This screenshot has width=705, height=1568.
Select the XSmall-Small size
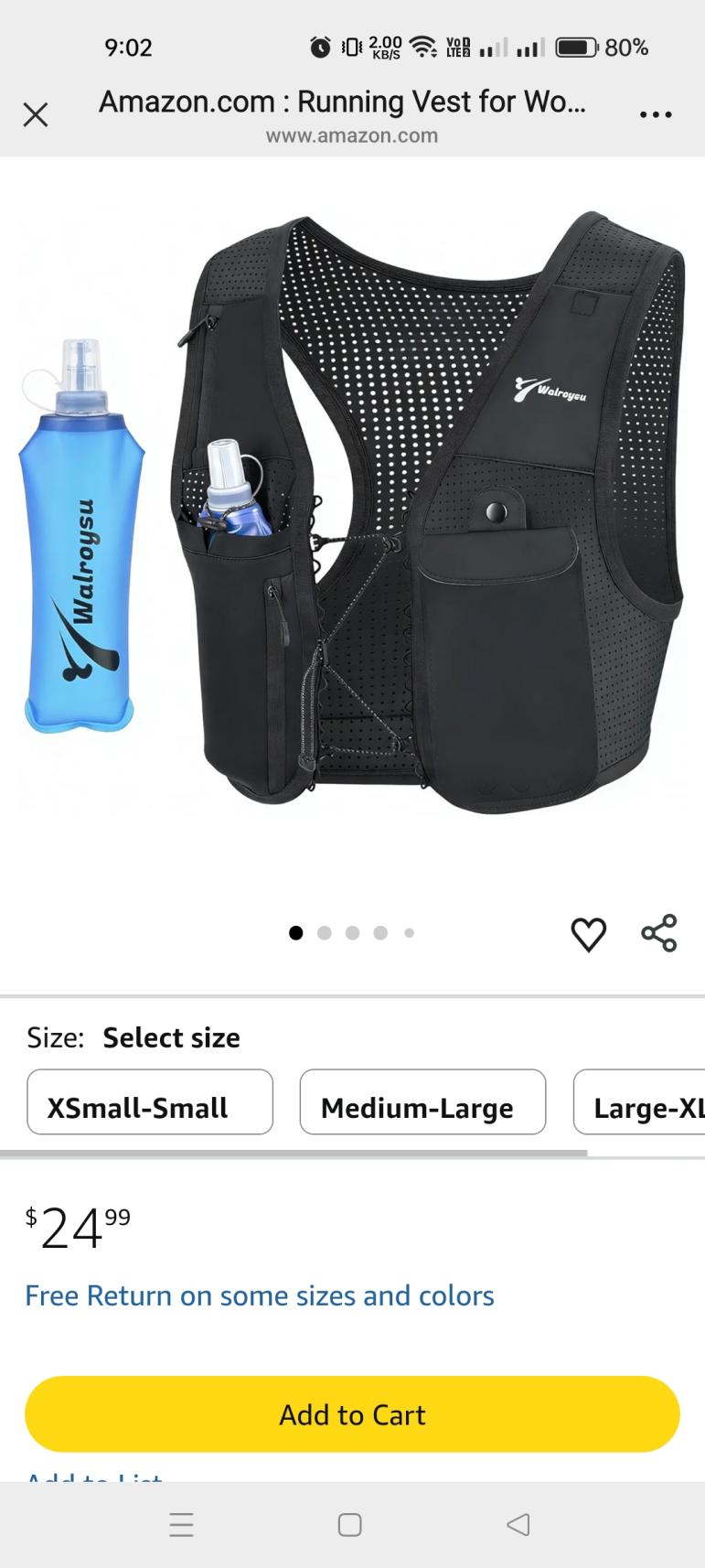[x=150, y=1102]
